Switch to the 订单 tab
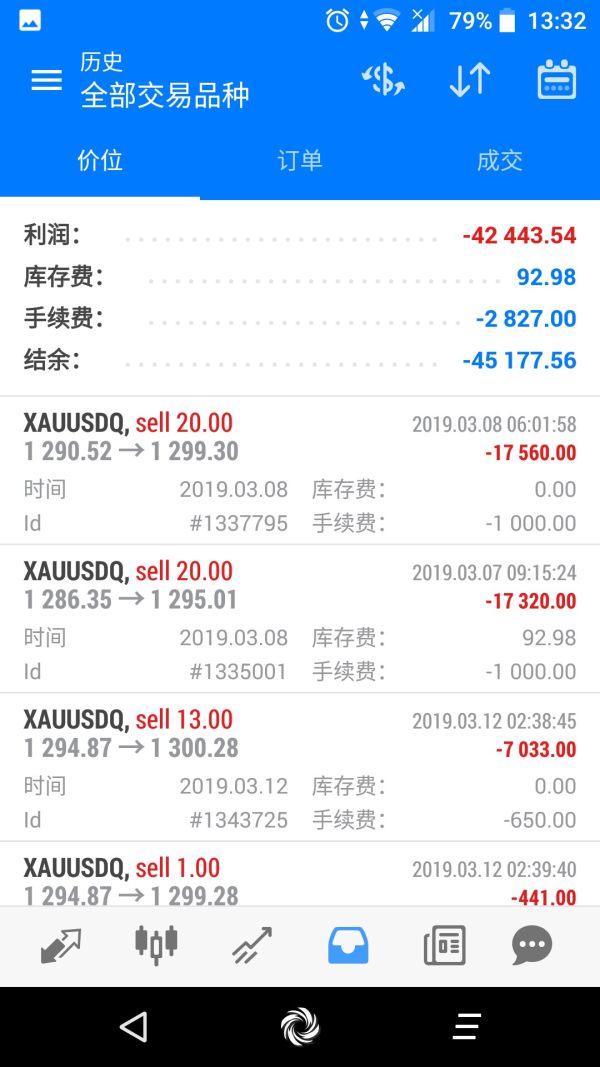The height and width of the screenshot is (1067, 600). click(300, 161)
